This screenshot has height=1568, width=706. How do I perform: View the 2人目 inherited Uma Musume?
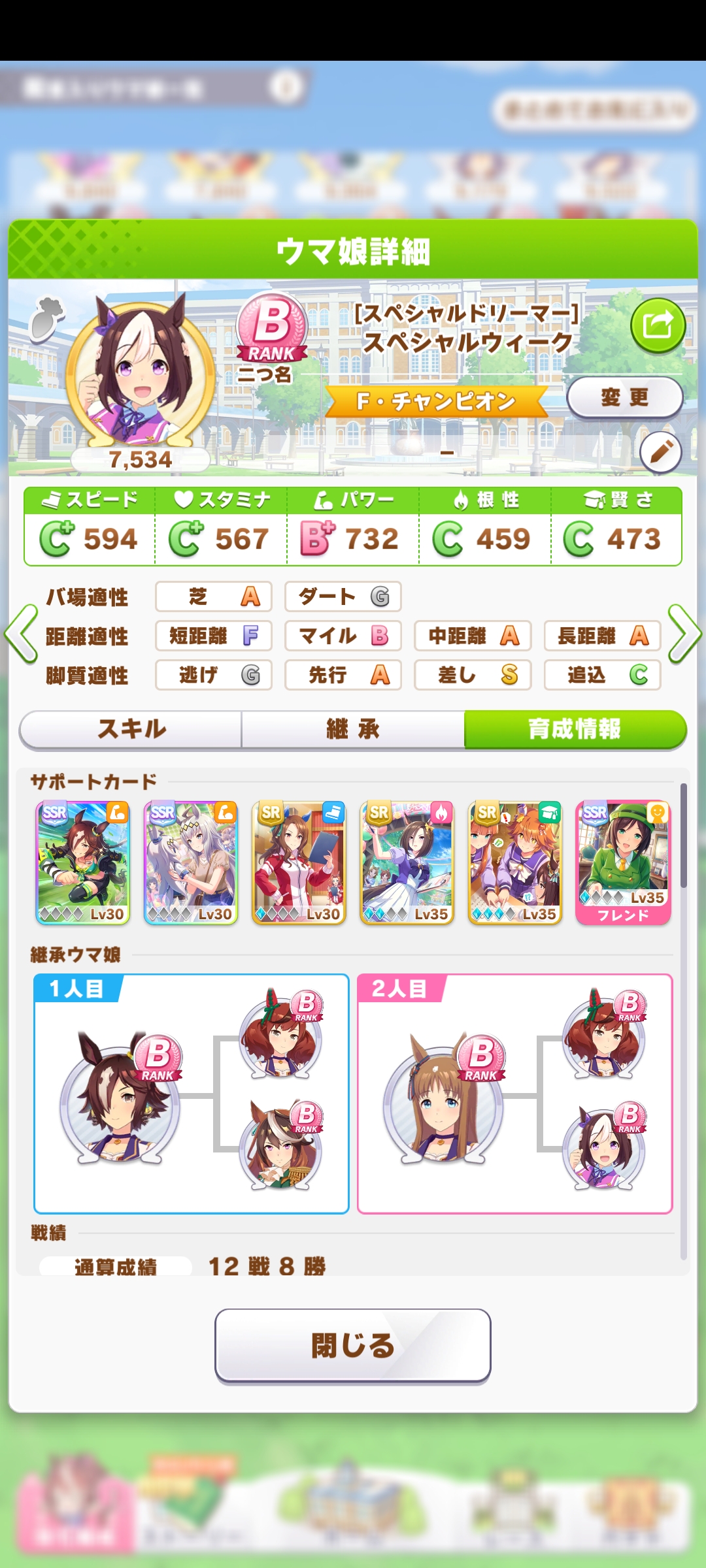[443, 1098]
